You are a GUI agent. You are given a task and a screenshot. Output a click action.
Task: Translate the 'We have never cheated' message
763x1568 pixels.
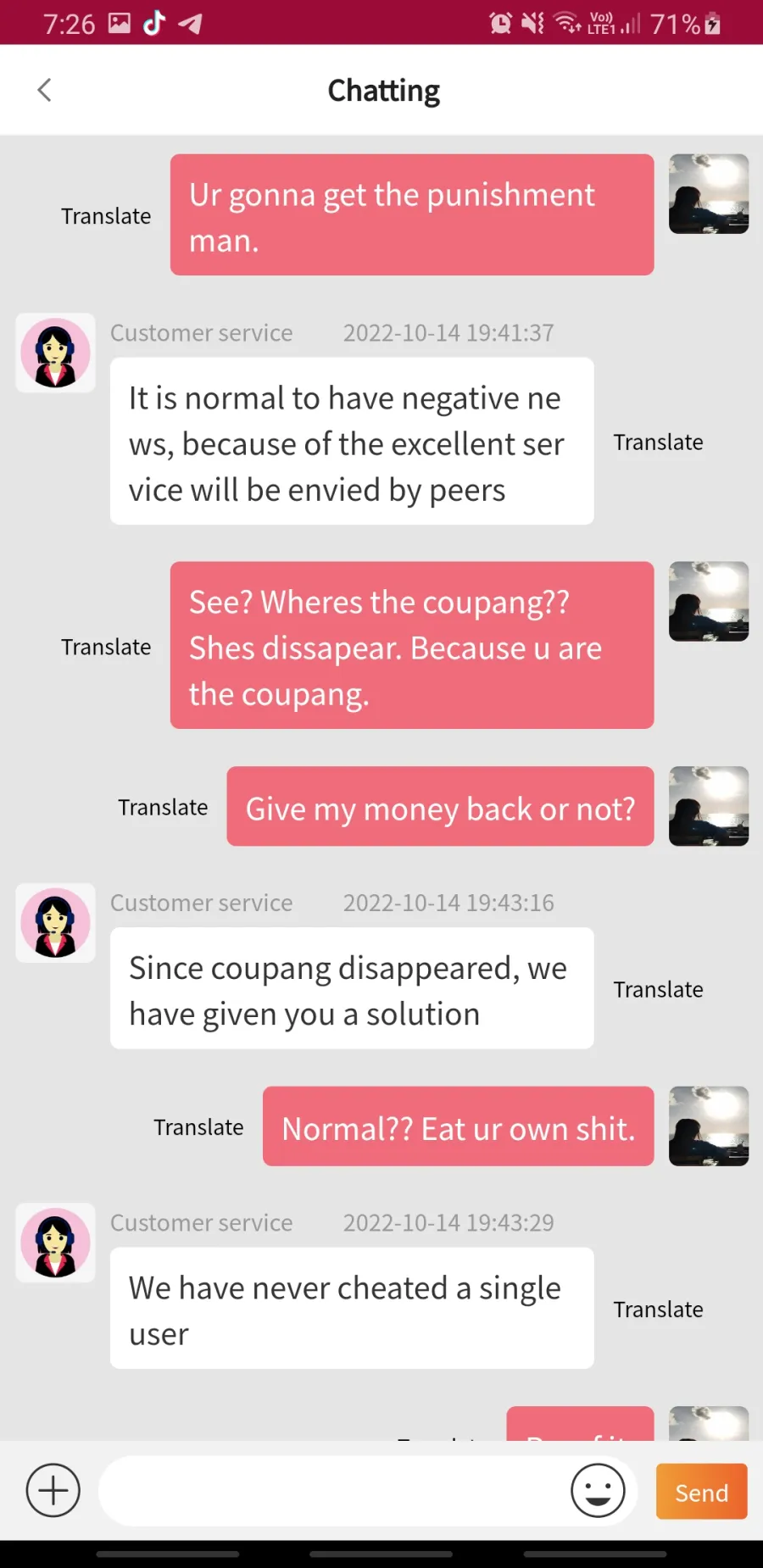coord(658,1309)
